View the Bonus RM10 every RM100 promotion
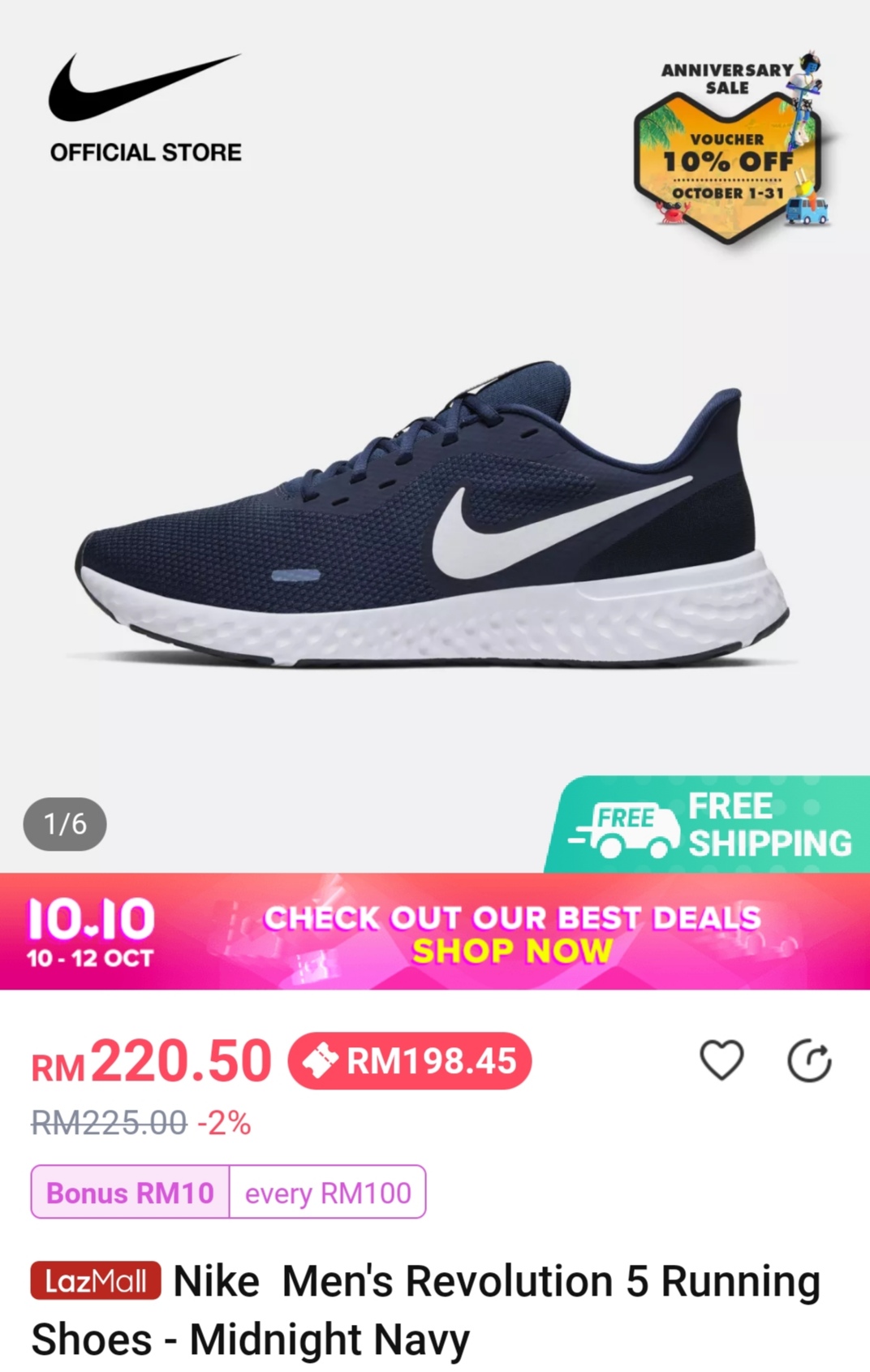Screen dimensions: 870x1372 (x=228, y=1192)
